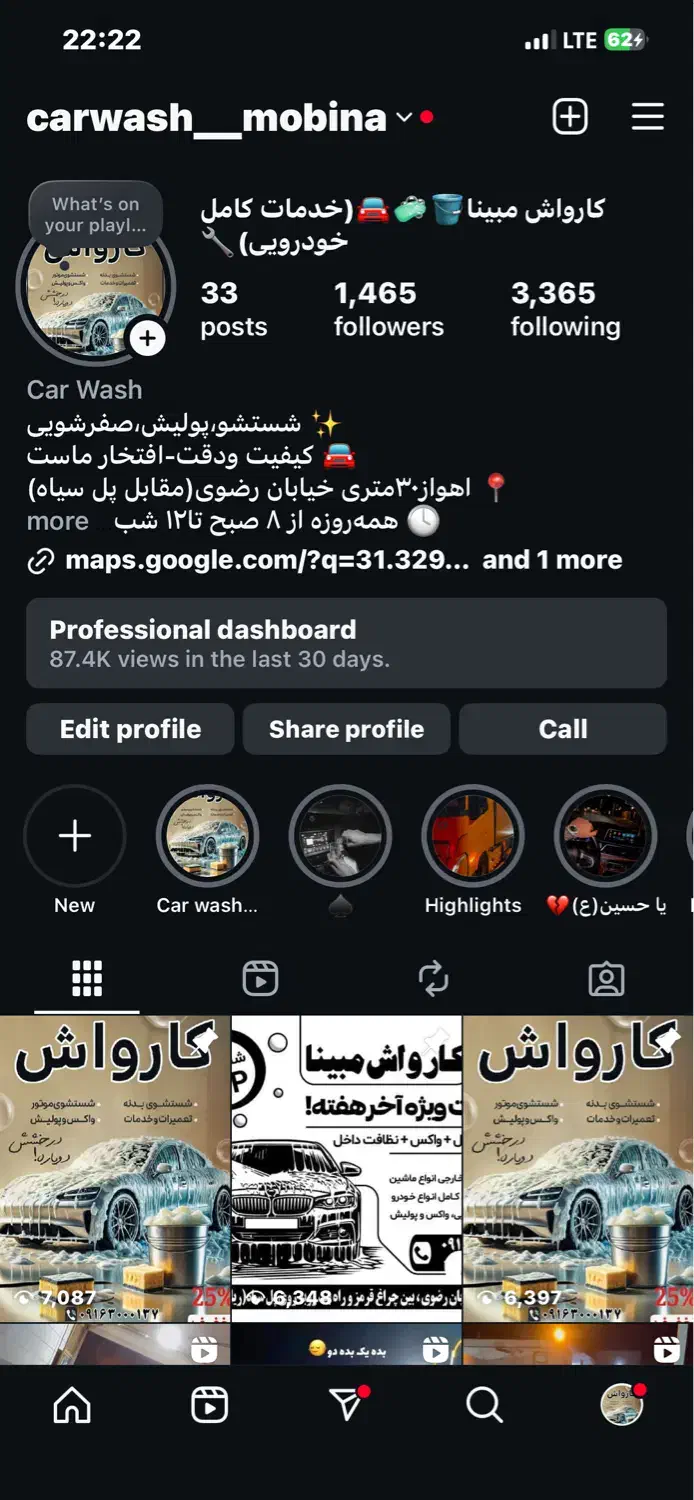Open the hamburger menu

(x=648, y=117)
